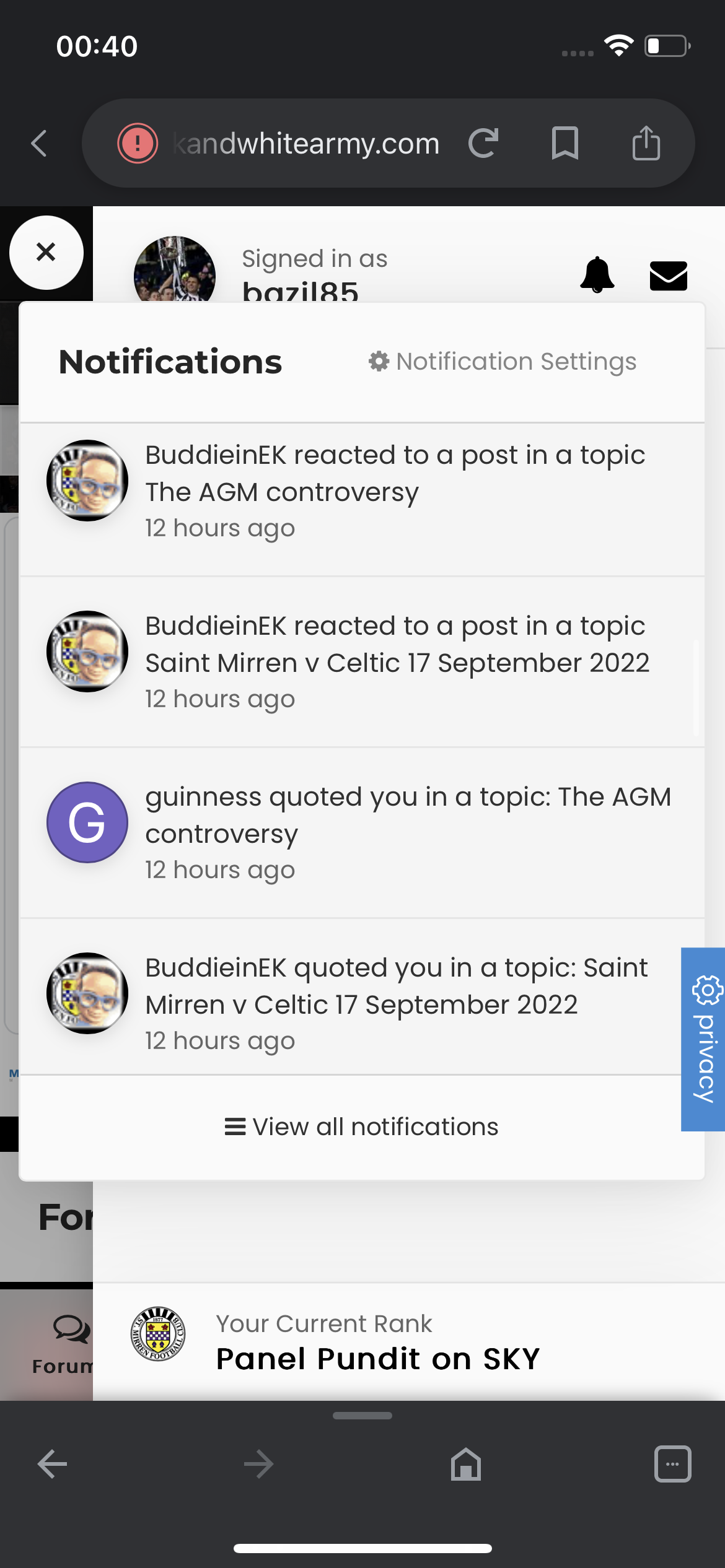Go back using the bottom back arrow
The image size is (725, 1568).
pos(52,1464)
